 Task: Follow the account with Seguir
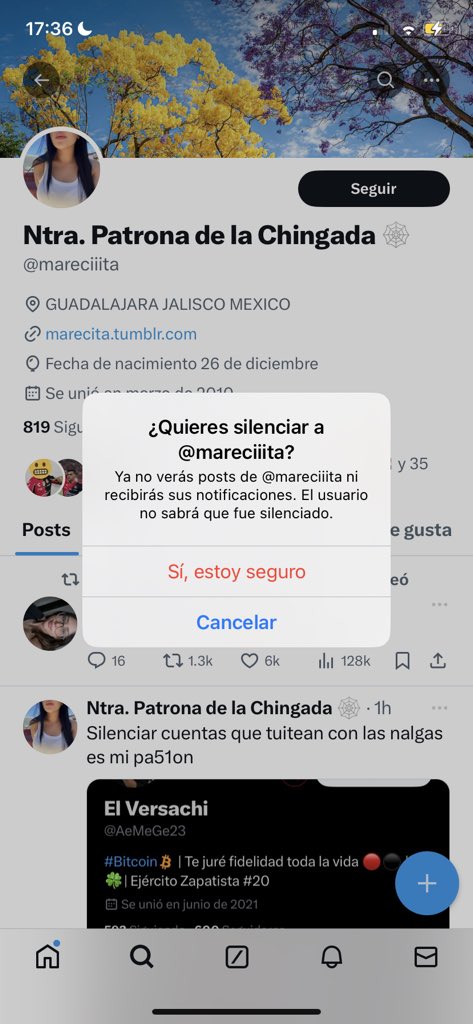coord(374,189)
